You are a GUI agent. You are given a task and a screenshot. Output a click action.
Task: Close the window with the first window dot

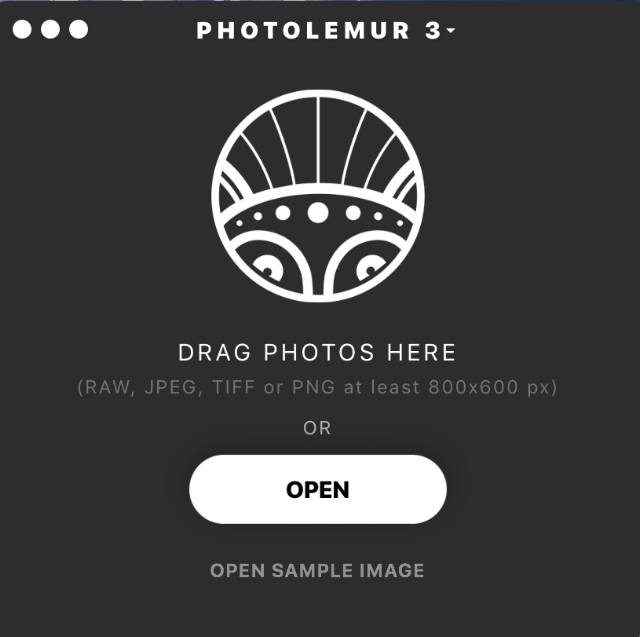pos(22,29)
